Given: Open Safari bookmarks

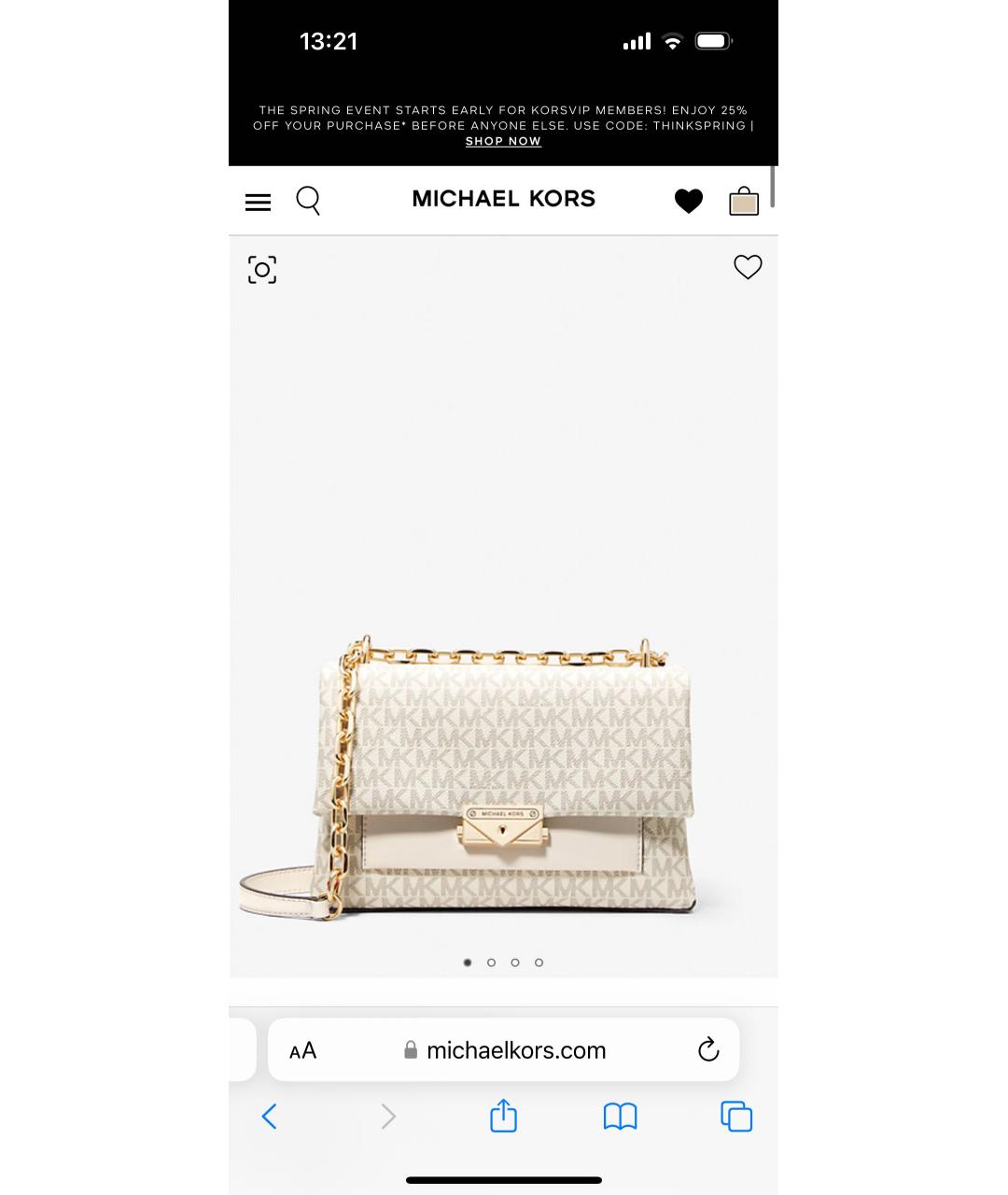Looking at the screenshot, I should click(x=620, y=1117).
